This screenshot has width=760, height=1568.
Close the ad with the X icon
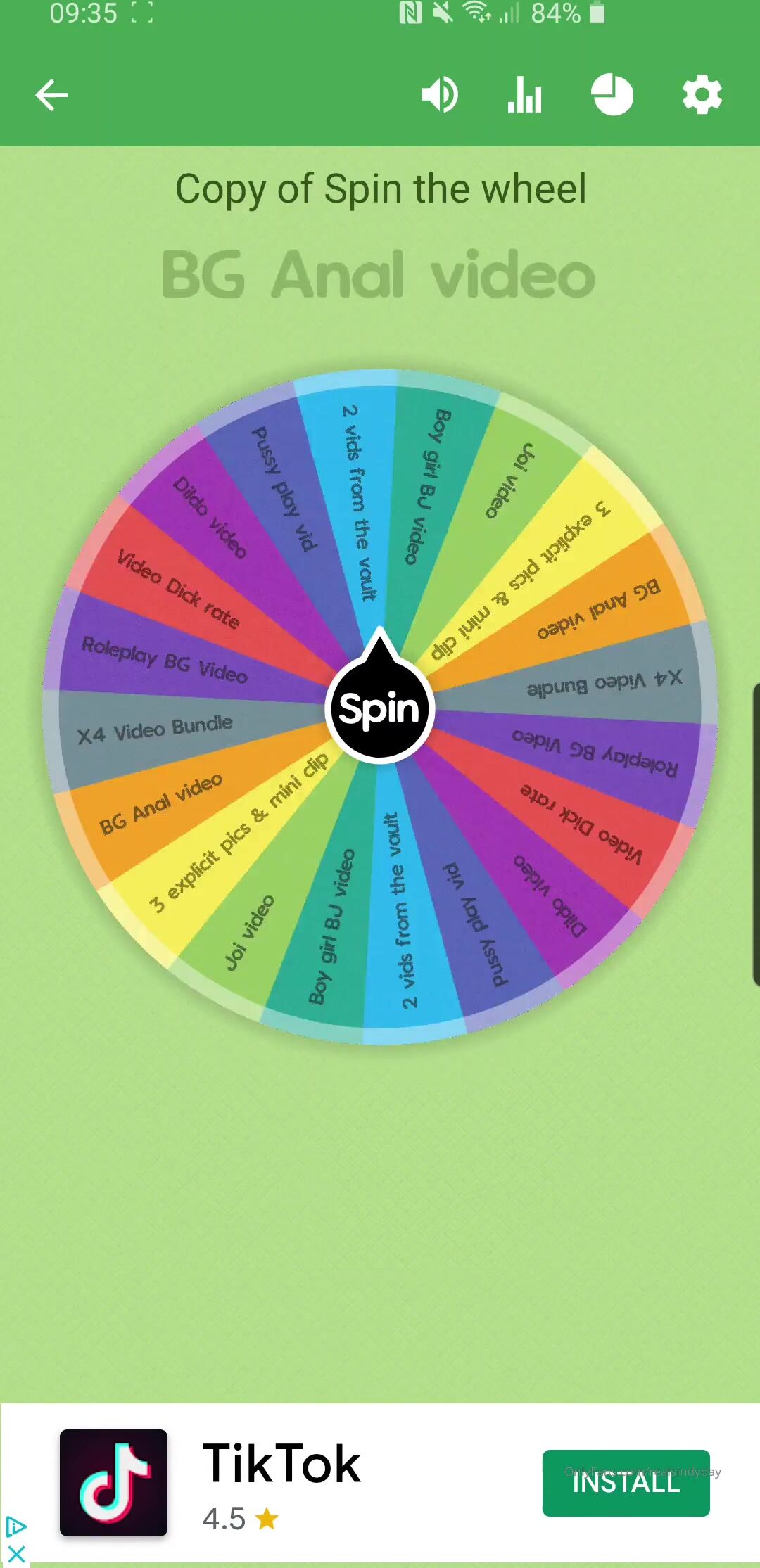pyautogui.click(x=15, y=1553)
